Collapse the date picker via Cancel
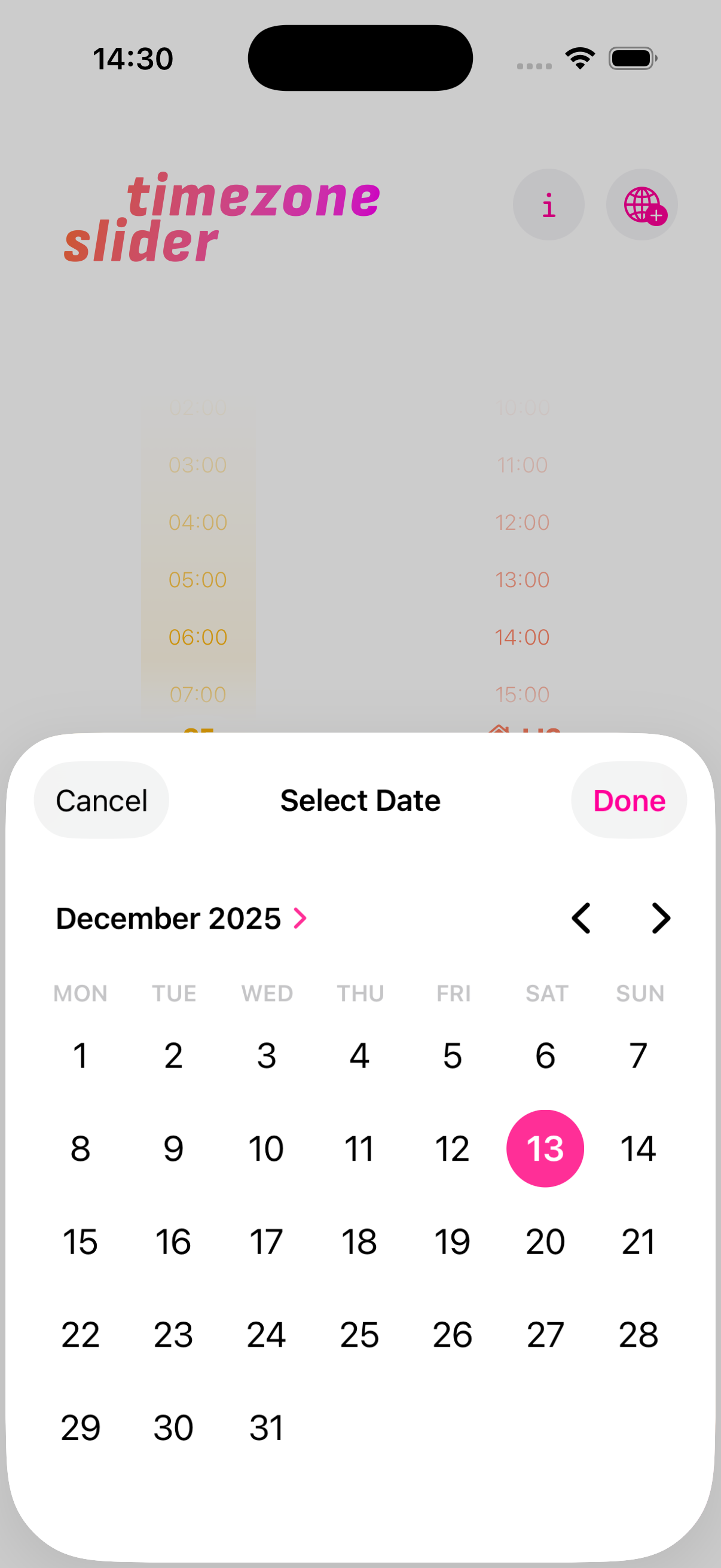The width and height of the screenshot is (721, 1568). tap(101, 800)
